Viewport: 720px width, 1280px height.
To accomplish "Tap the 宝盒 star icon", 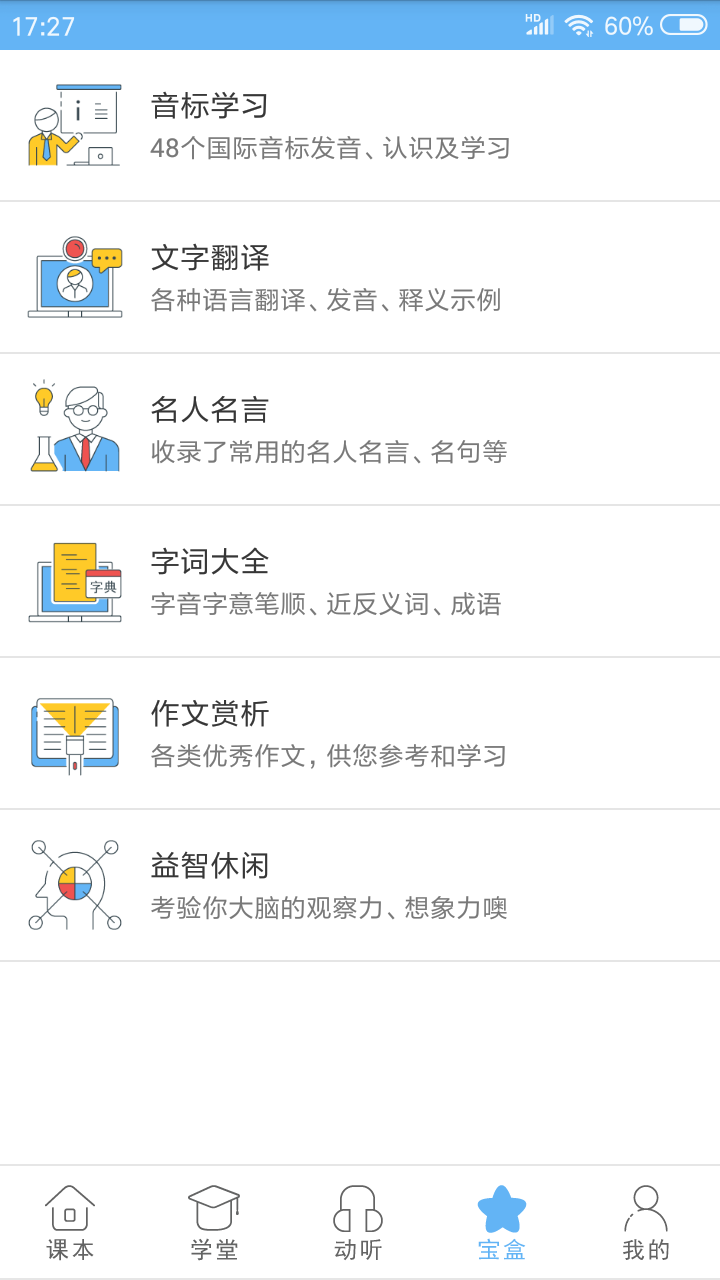I will click(500, 1209).
